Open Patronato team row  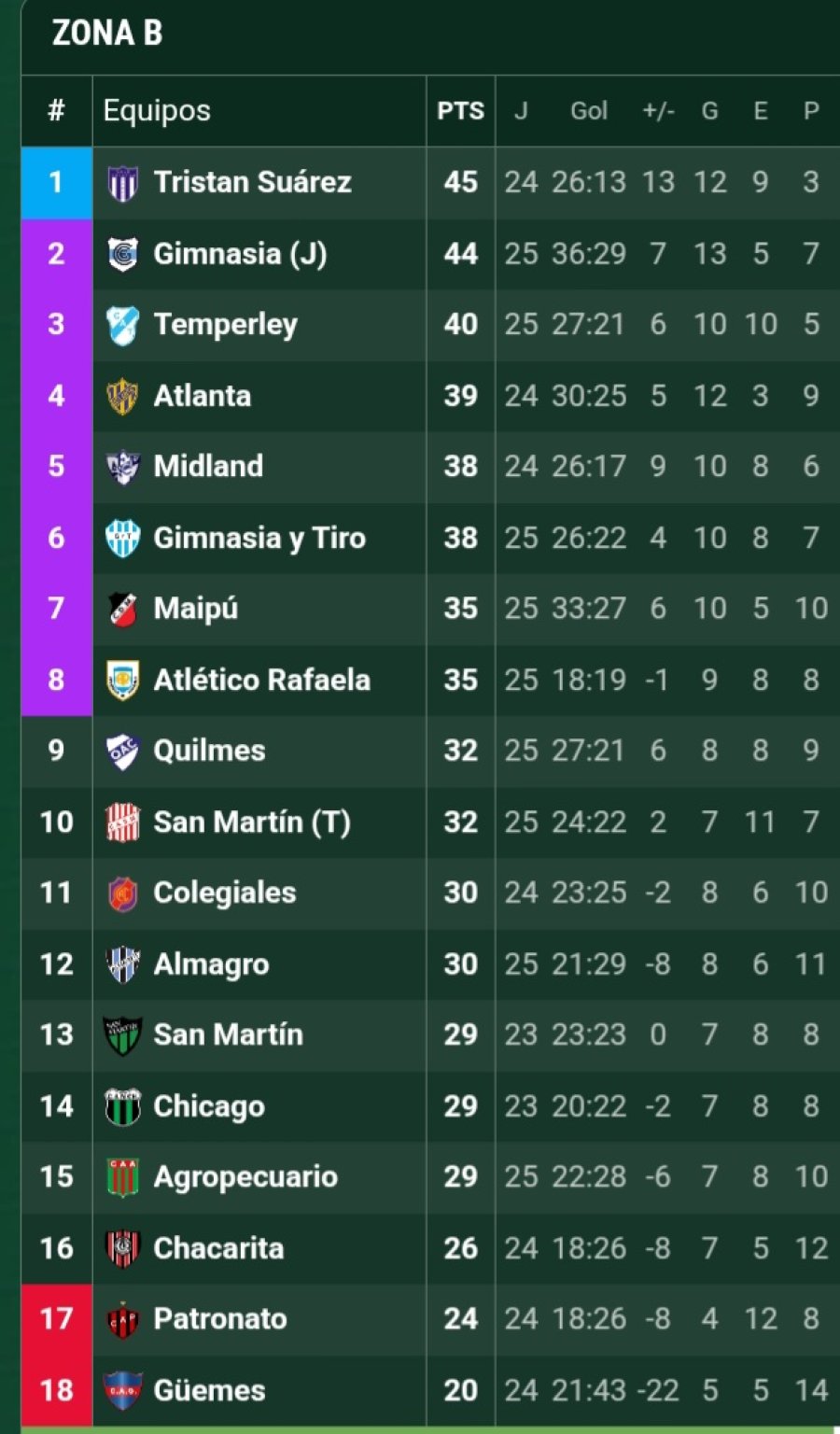(x=430, y=1318)
